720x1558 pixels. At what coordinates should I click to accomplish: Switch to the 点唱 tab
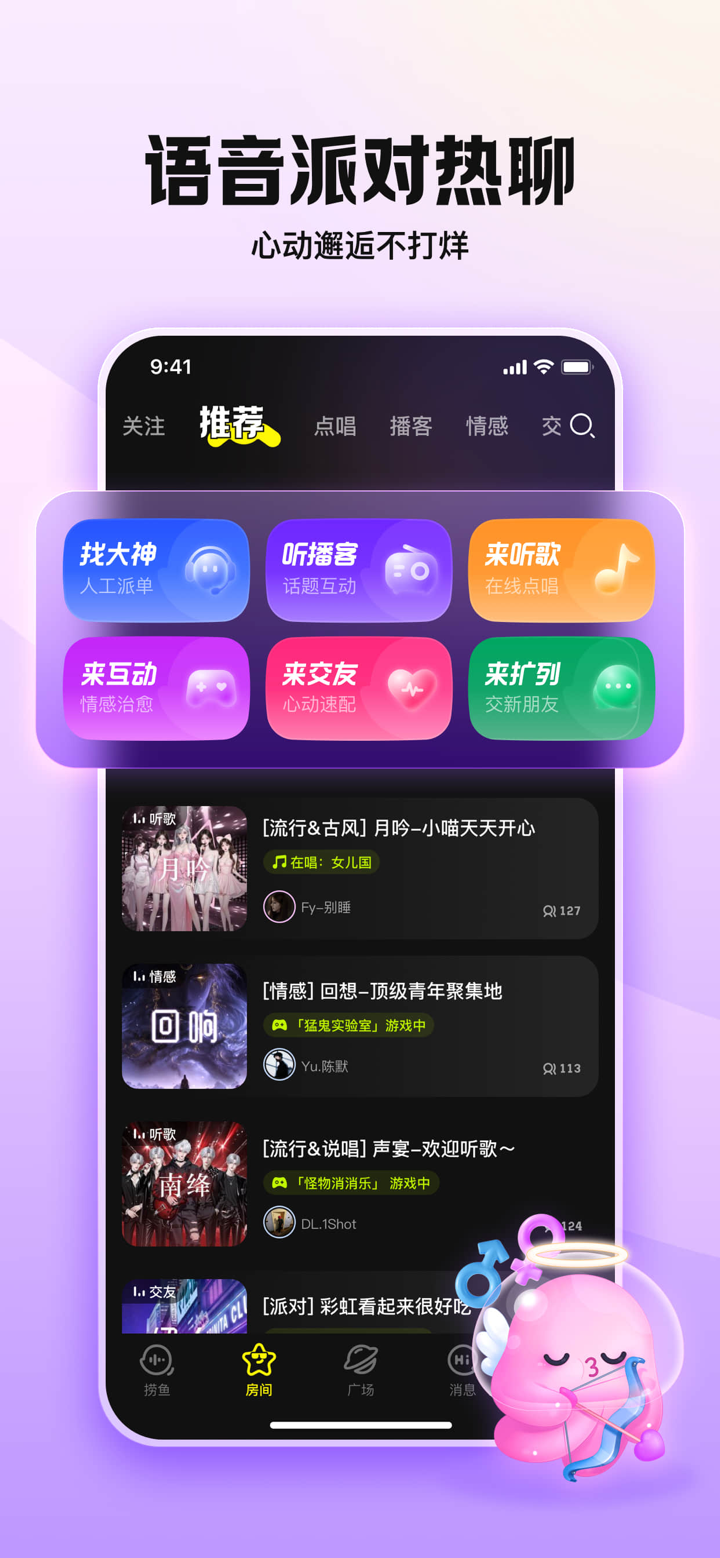click(x=336, y=427)
